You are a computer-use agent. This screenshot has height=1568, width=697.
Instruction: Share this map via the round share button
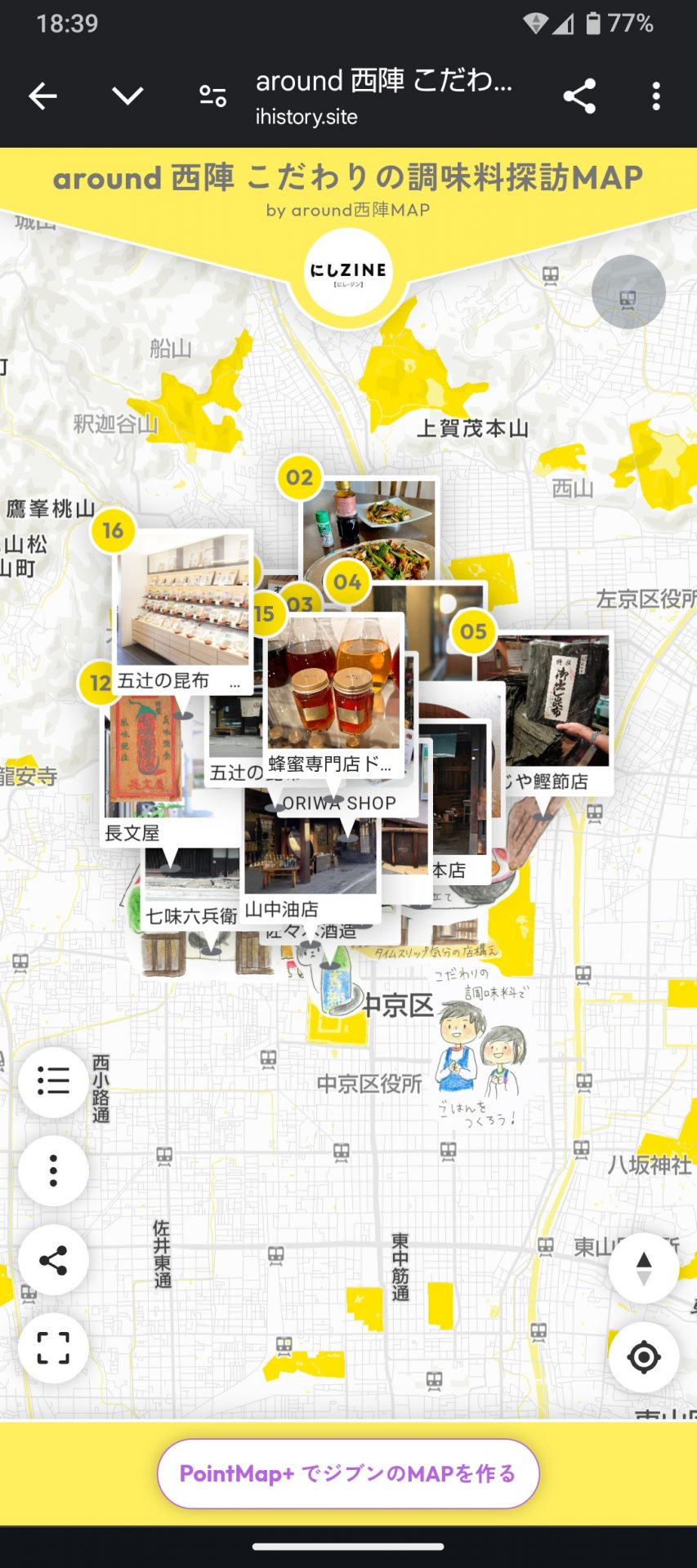[53, 1260]
